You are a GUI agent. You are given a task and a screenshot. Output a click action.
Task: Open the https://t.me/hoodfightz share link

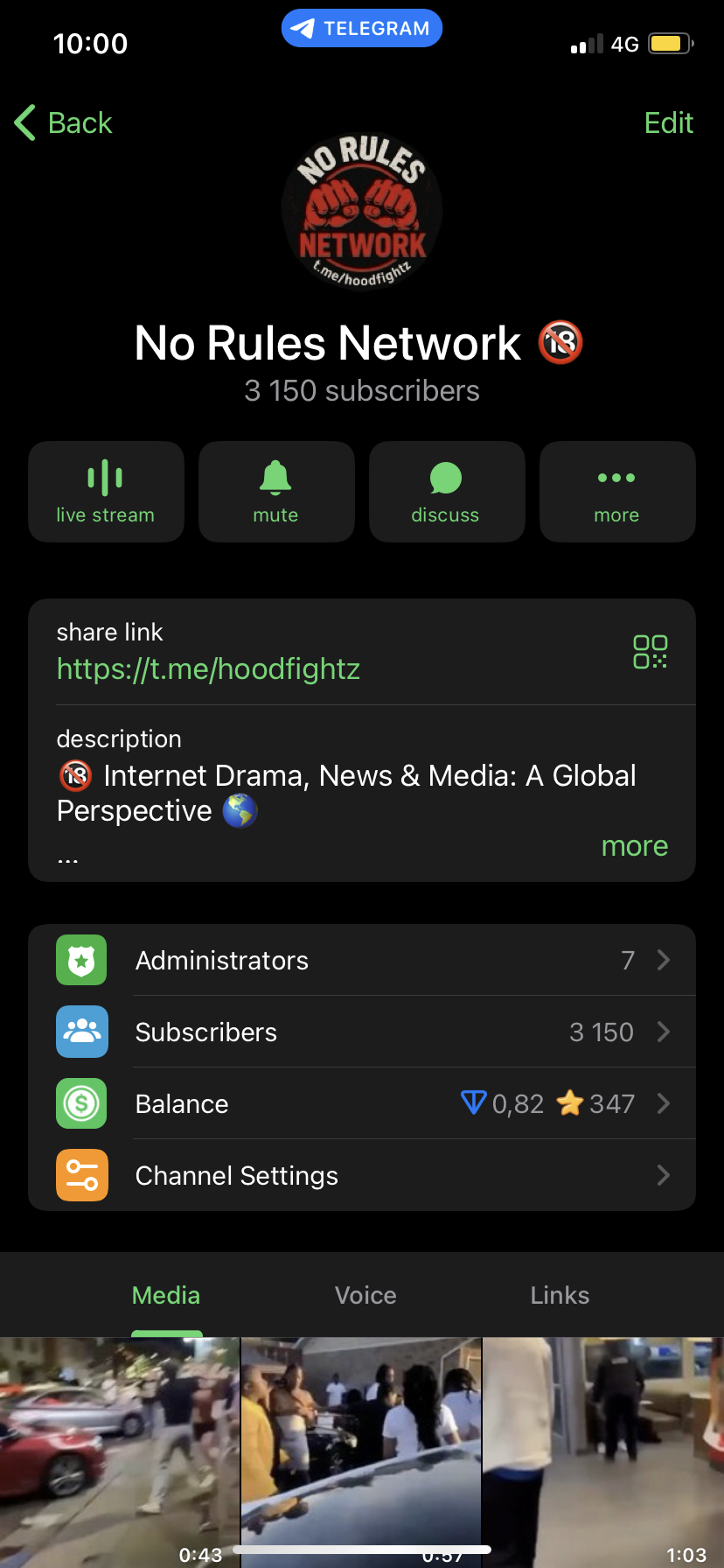coord(208,668)
